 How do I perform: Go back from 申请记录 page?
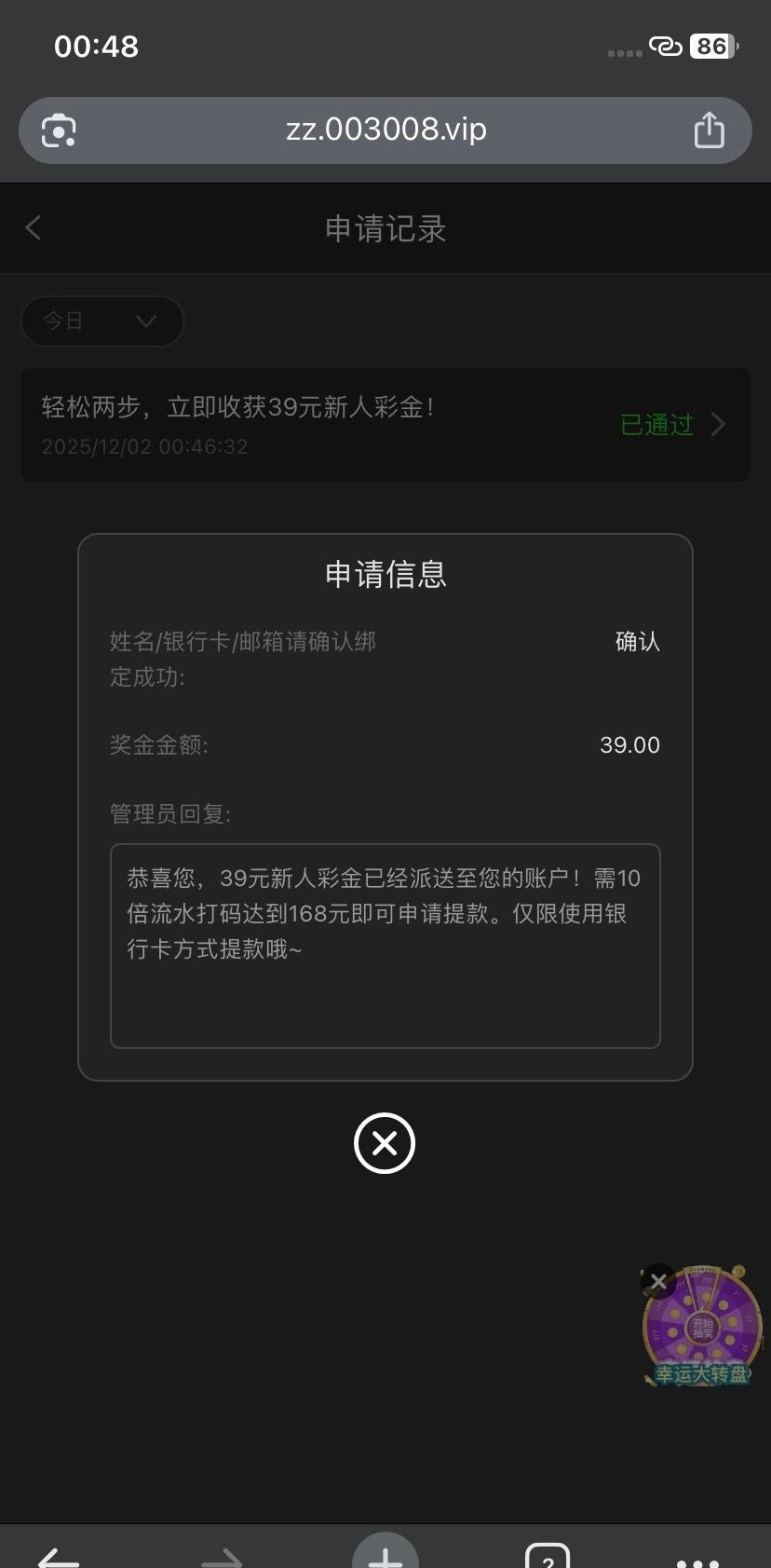(34, 227)
